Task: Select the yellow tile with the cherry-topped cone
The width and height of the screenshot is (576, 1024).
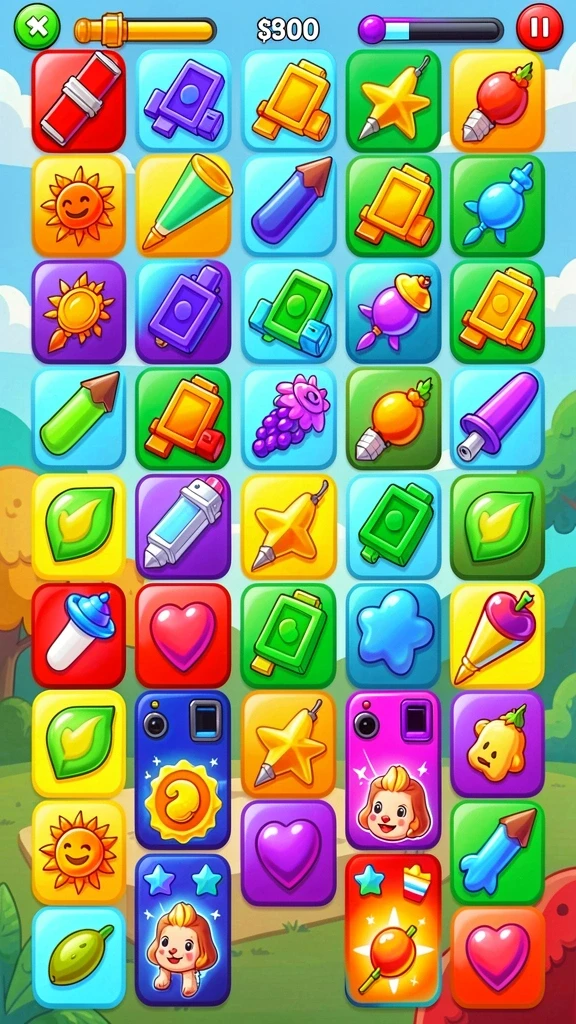Action: click(x=497, y=635)
